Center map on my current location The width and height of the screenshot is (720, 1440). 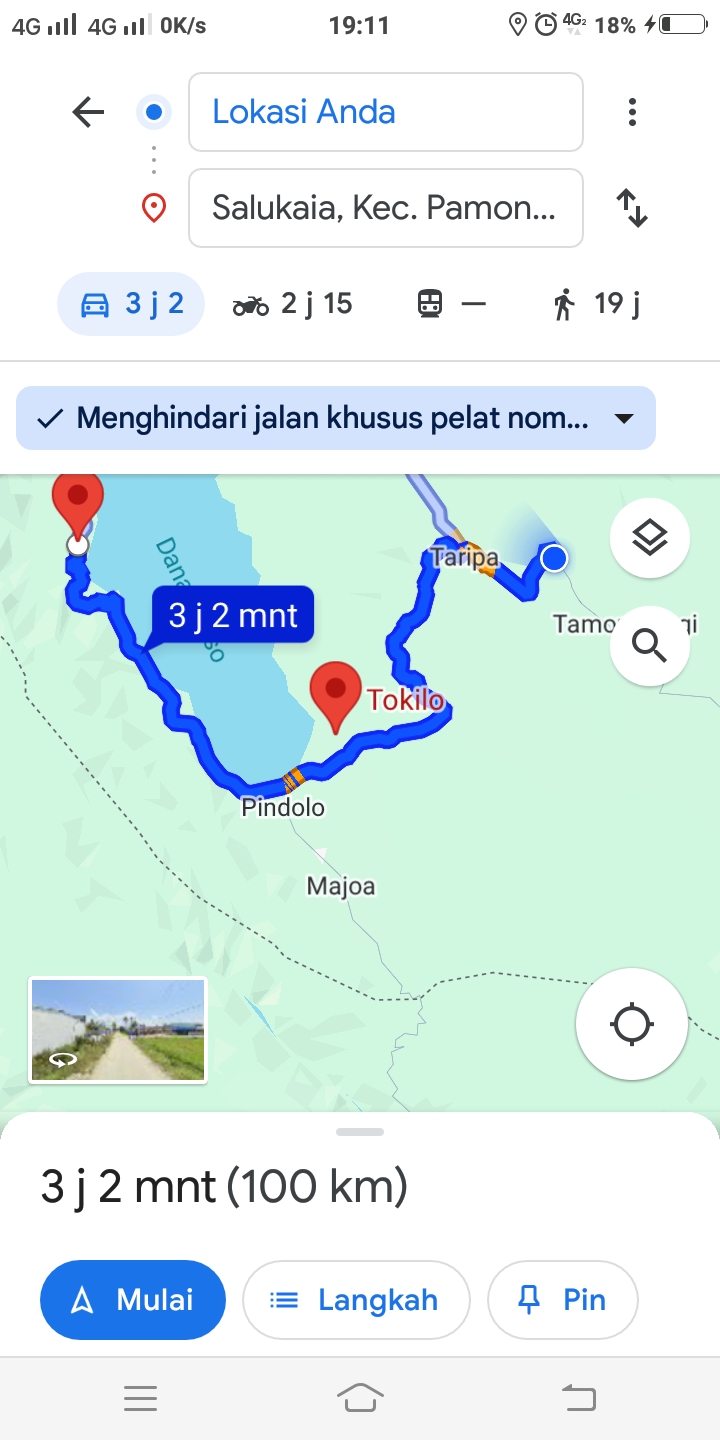632,1025
